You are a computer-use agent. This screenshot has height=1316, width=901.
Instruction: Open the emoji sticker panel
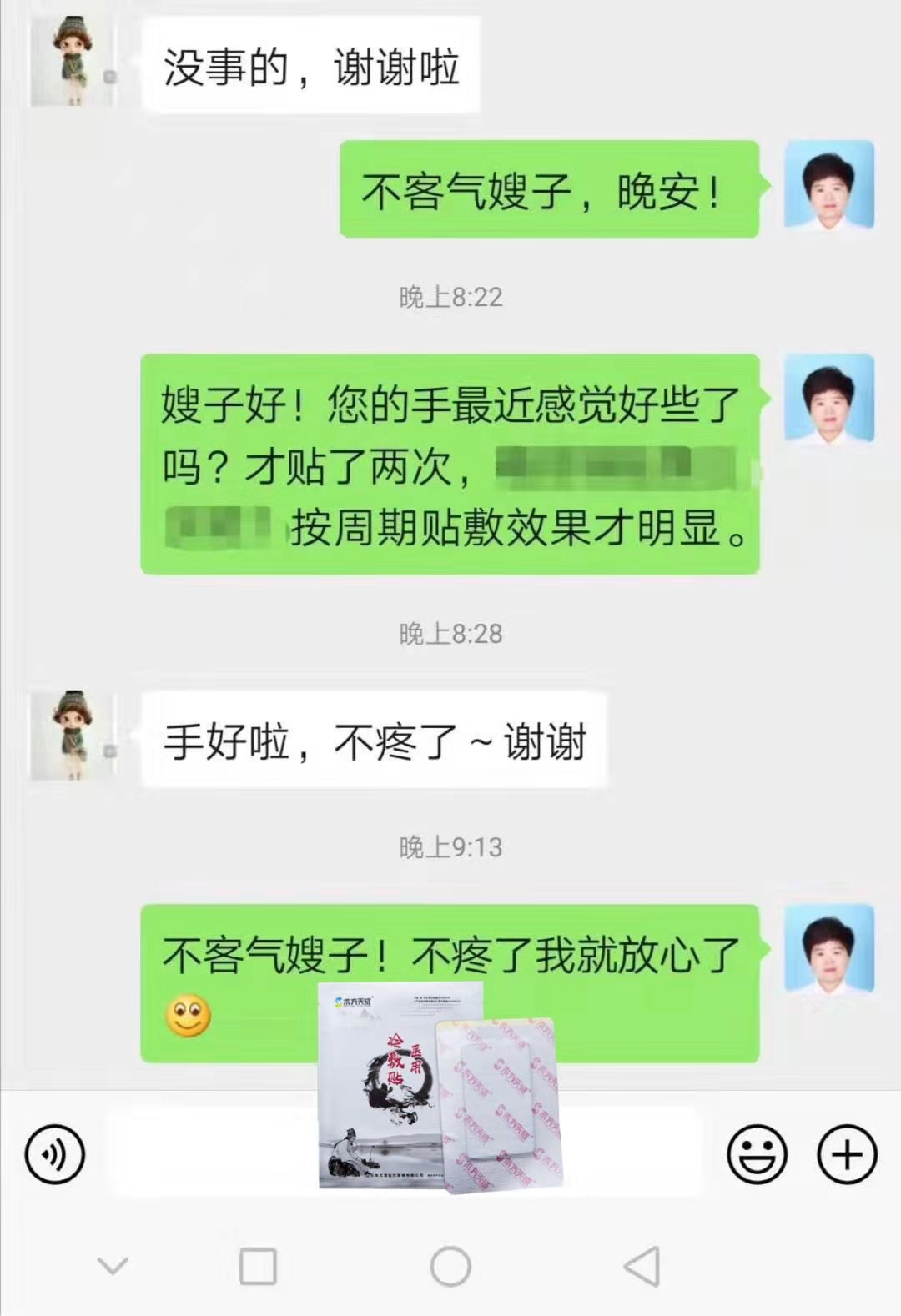coord(757,1154)
